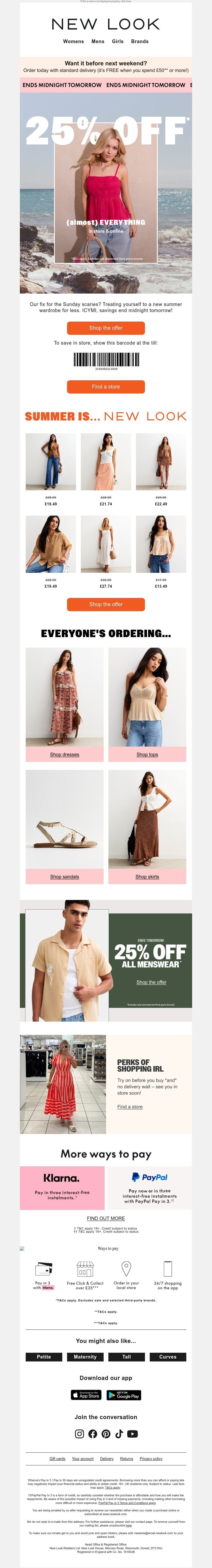This screenshot has width=212, height=1568.
Task: Tap the Shop tops link
Action: [147, 754]
